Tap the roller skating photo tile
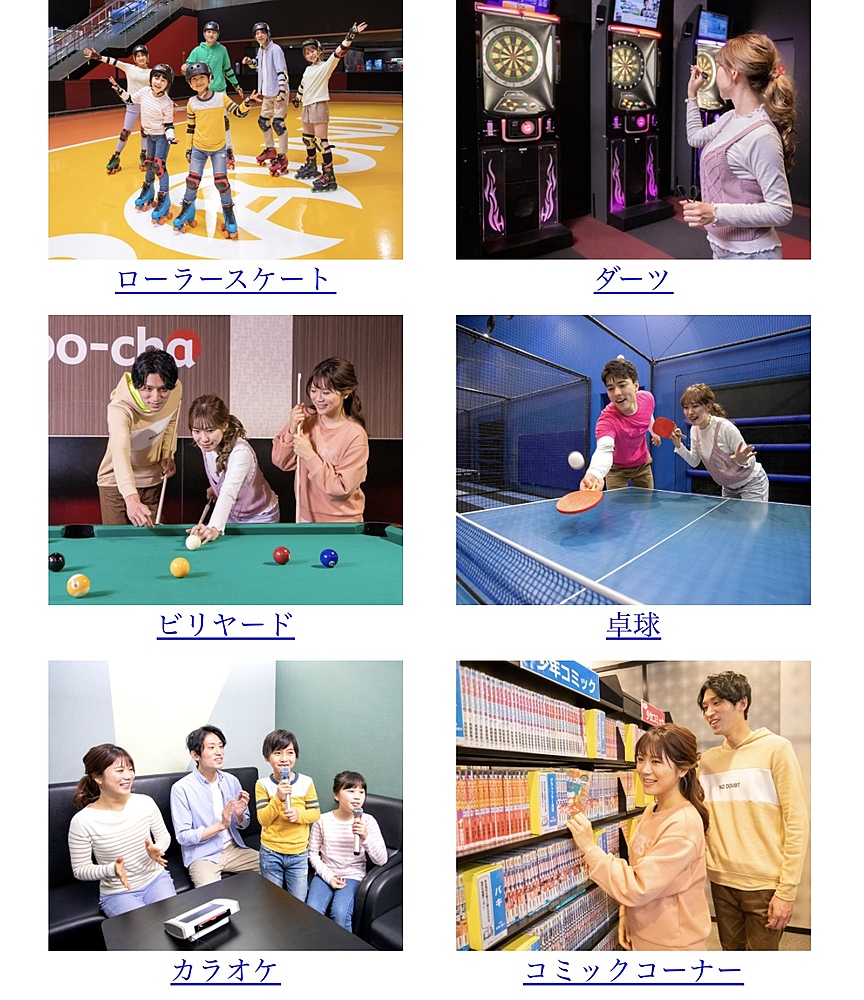This screenshot has height=1000, width=864. (x=225, y=130)
